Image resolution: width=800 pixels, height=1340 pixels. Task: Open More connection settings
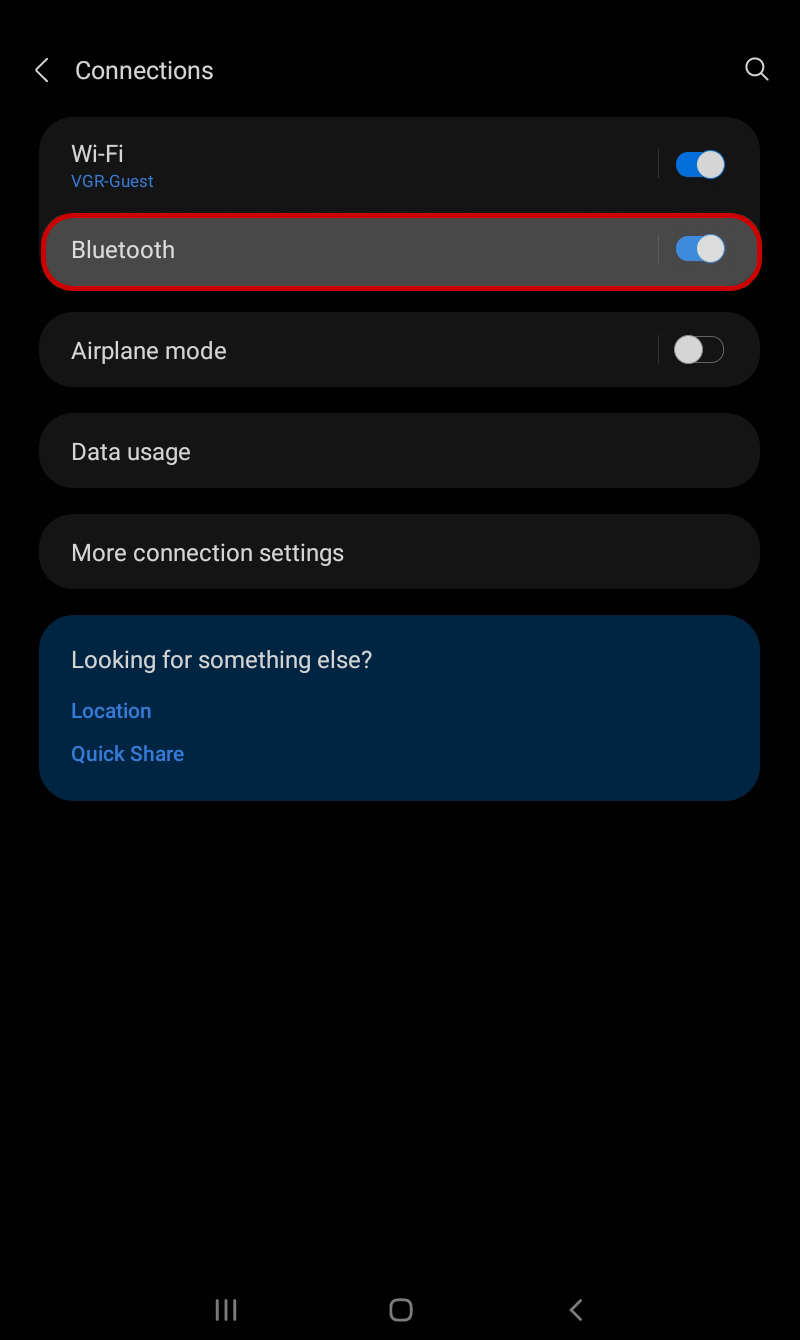pyautogui.click(x=399, y=552)
